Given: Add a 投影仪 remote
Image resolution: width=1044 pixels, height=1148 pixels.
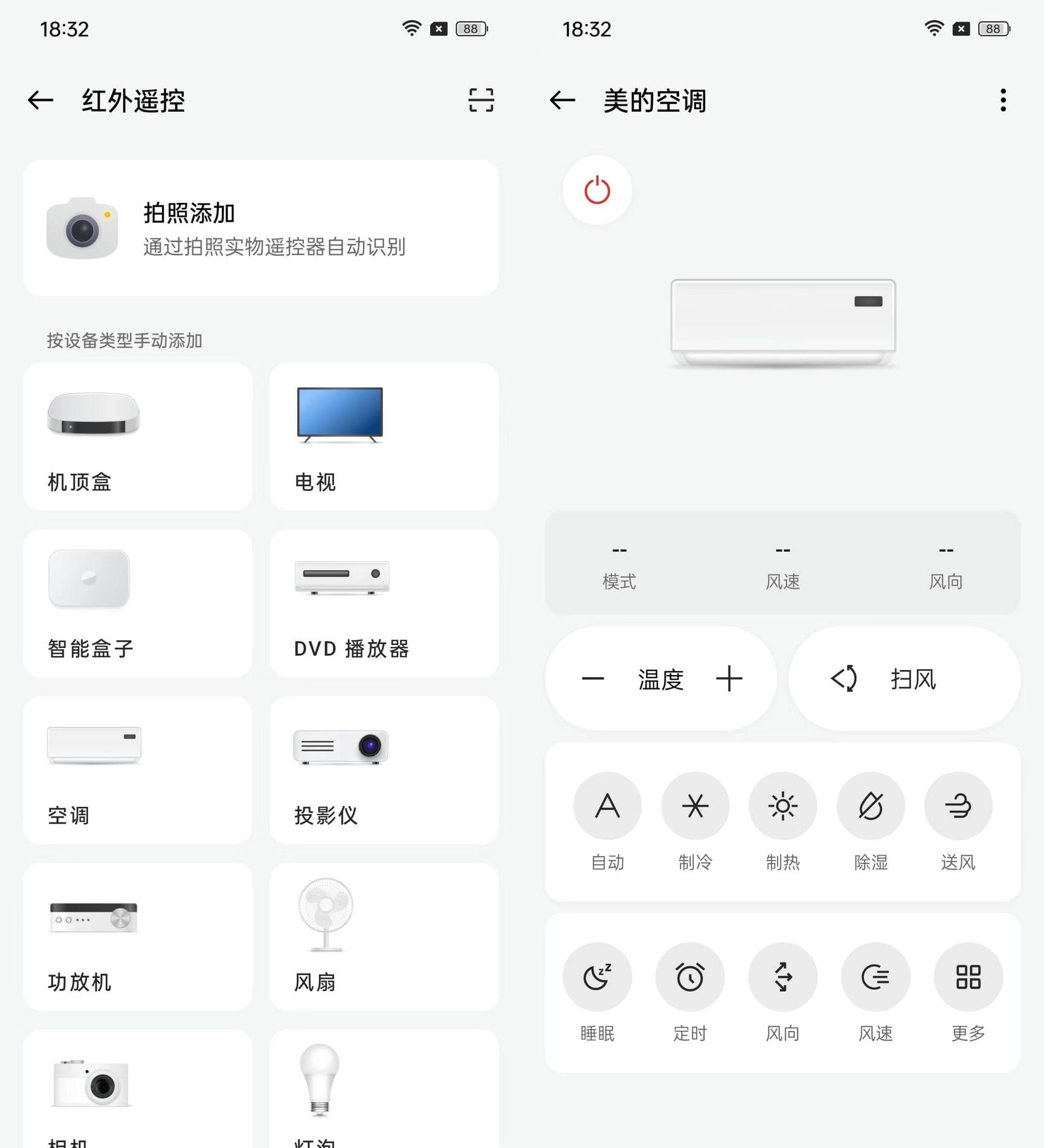Looking at the screenshot, I should [x=384, y=770].
